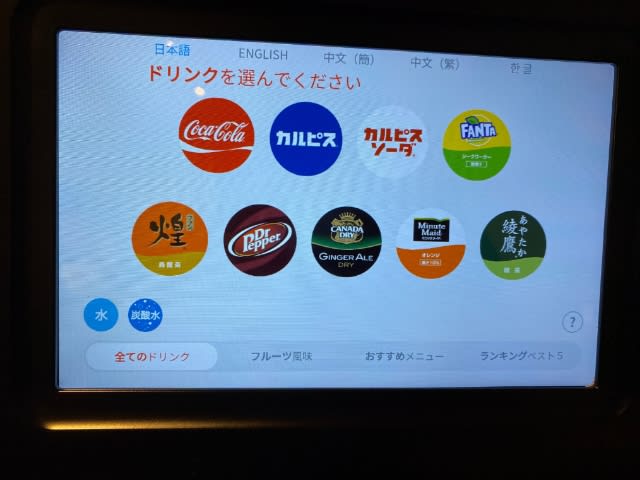
Task: Dispense plain water (水)
Action: tap(100, 315)
